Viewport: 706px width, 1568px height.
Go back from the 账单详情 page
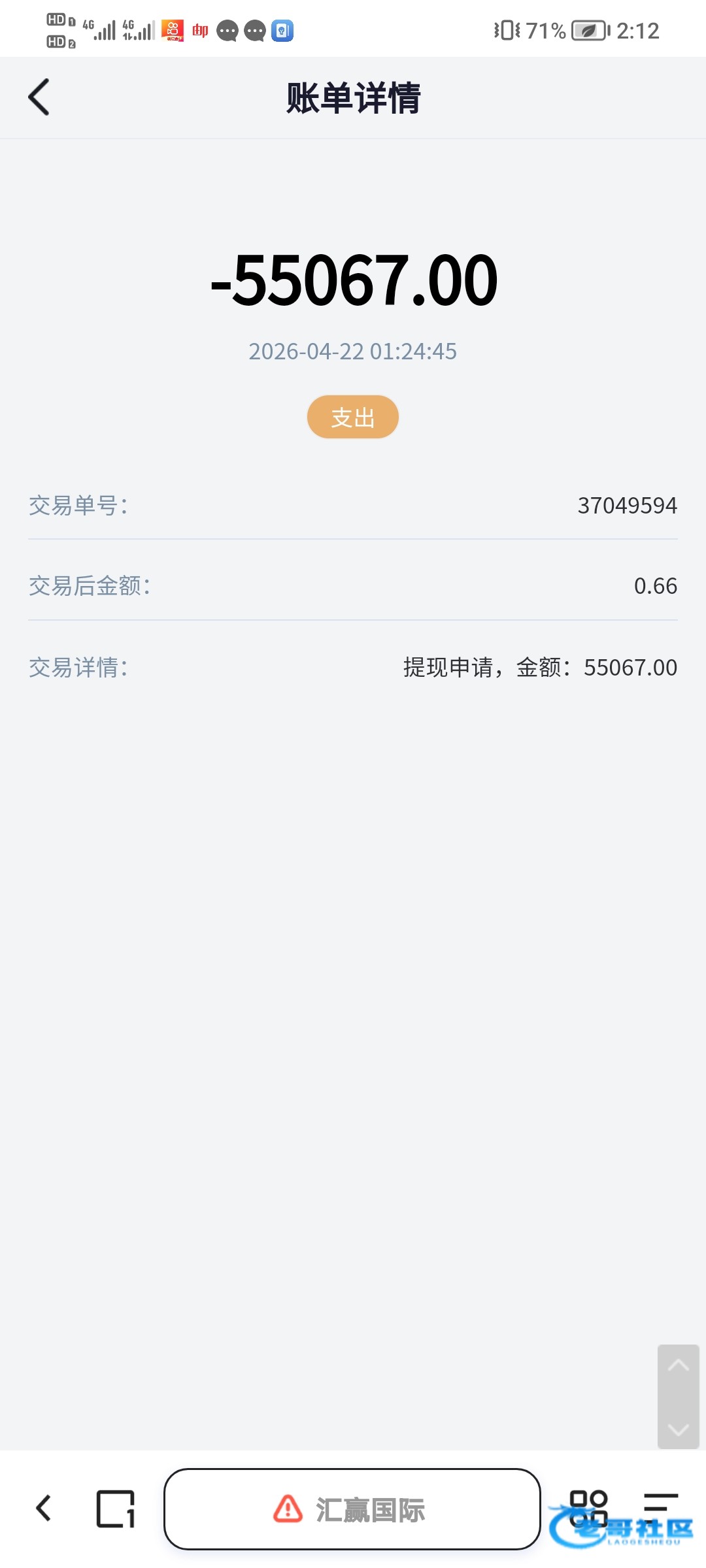pos(39,97)
